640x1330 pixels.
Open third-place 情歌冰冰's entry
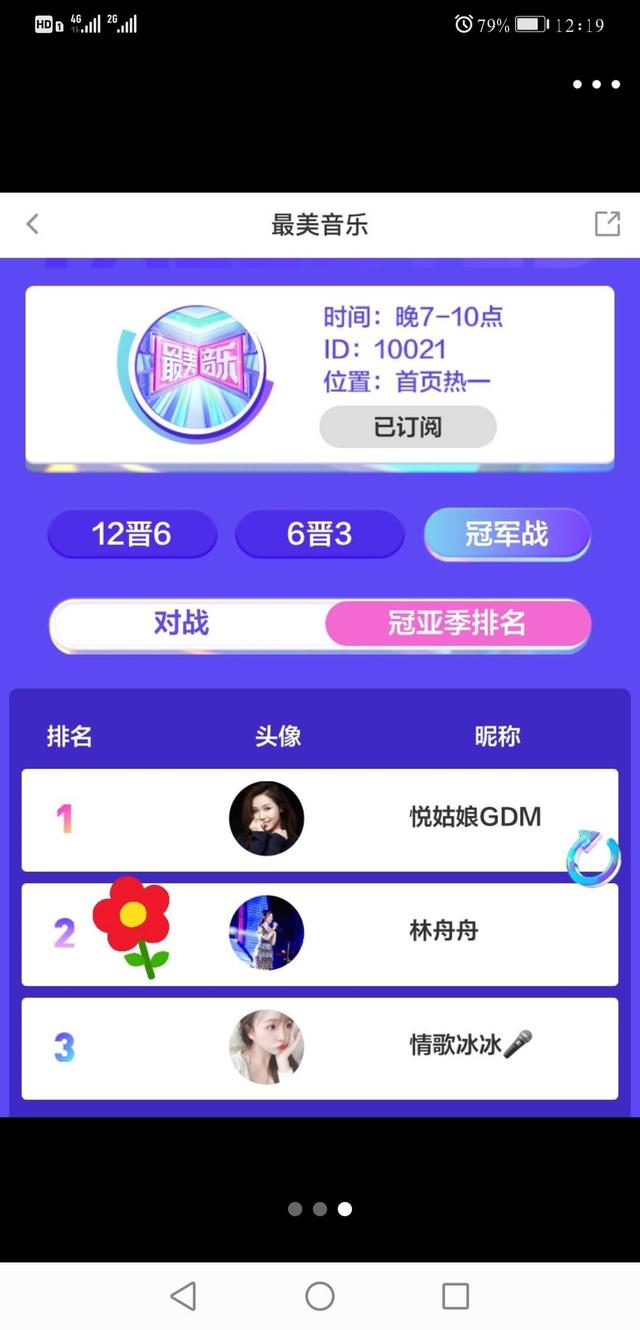[320, 1048]
